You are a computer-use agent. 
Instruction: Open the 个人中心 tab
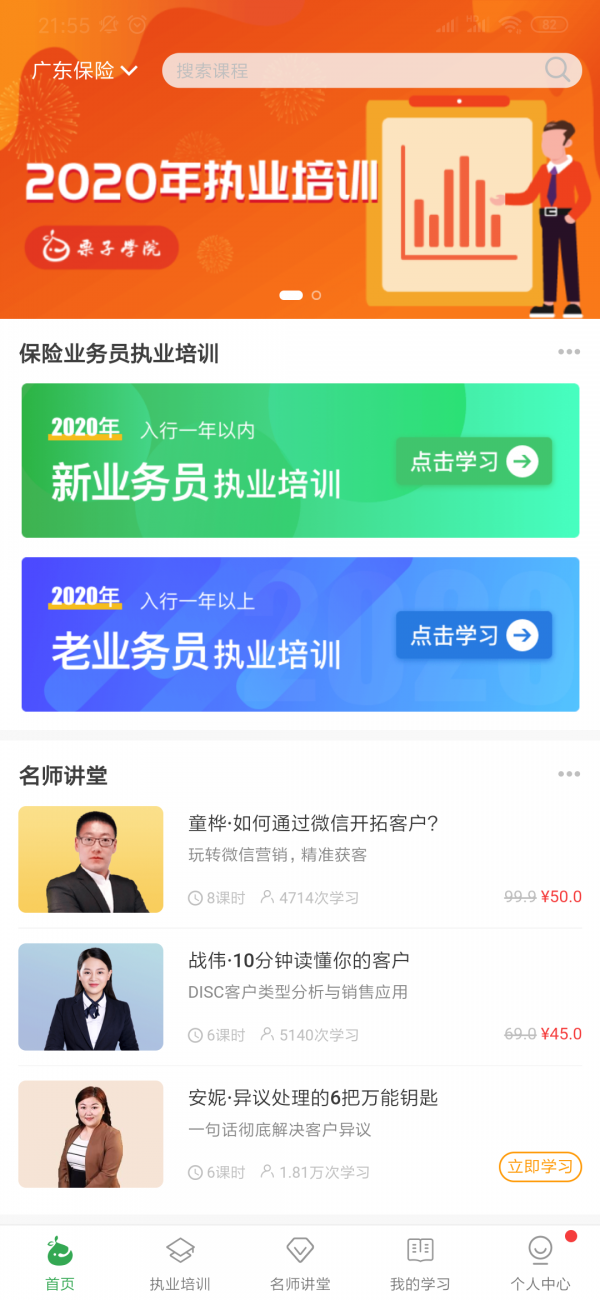coord(540,1263)
